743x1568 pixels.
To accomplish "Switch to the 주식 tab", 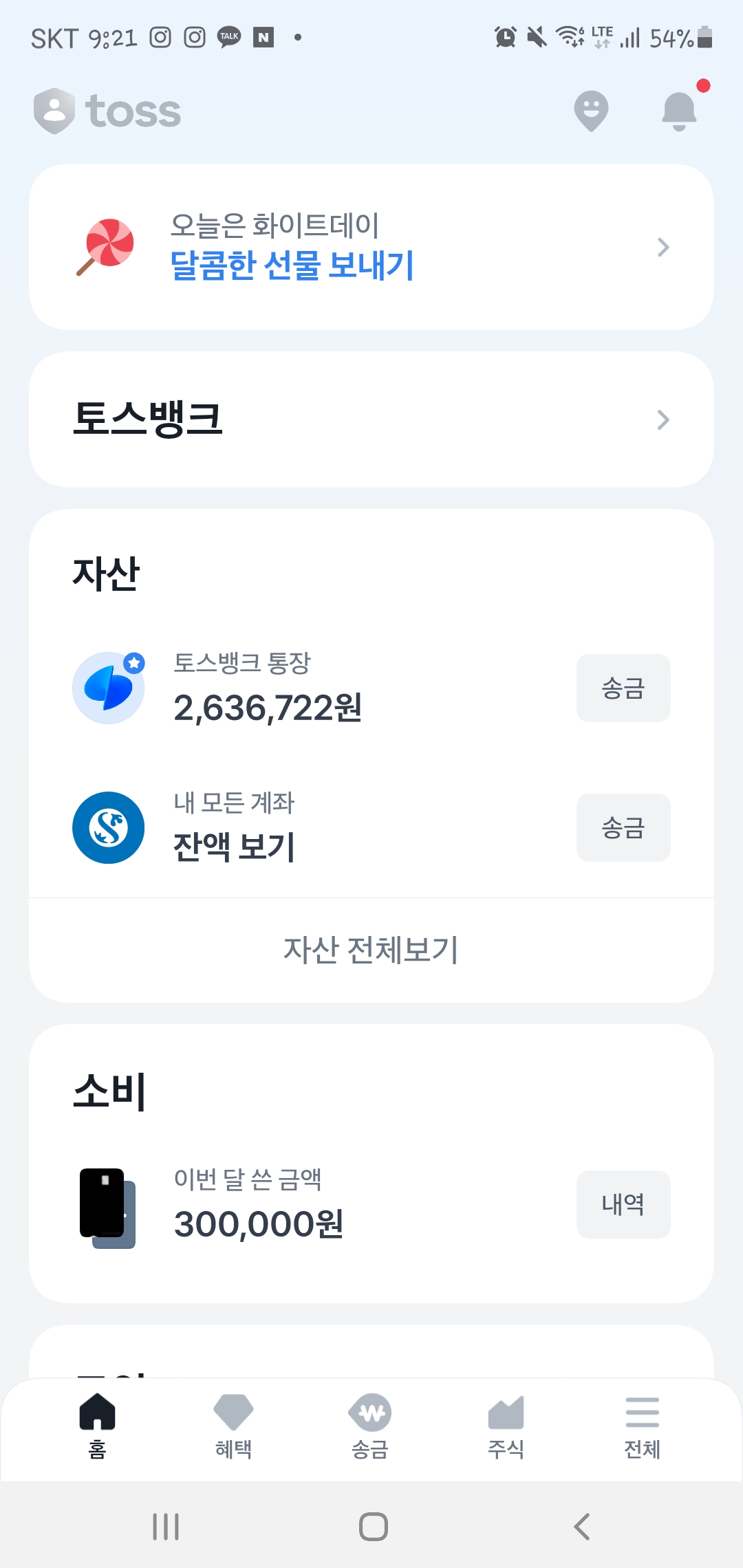I will (506, 1427).
